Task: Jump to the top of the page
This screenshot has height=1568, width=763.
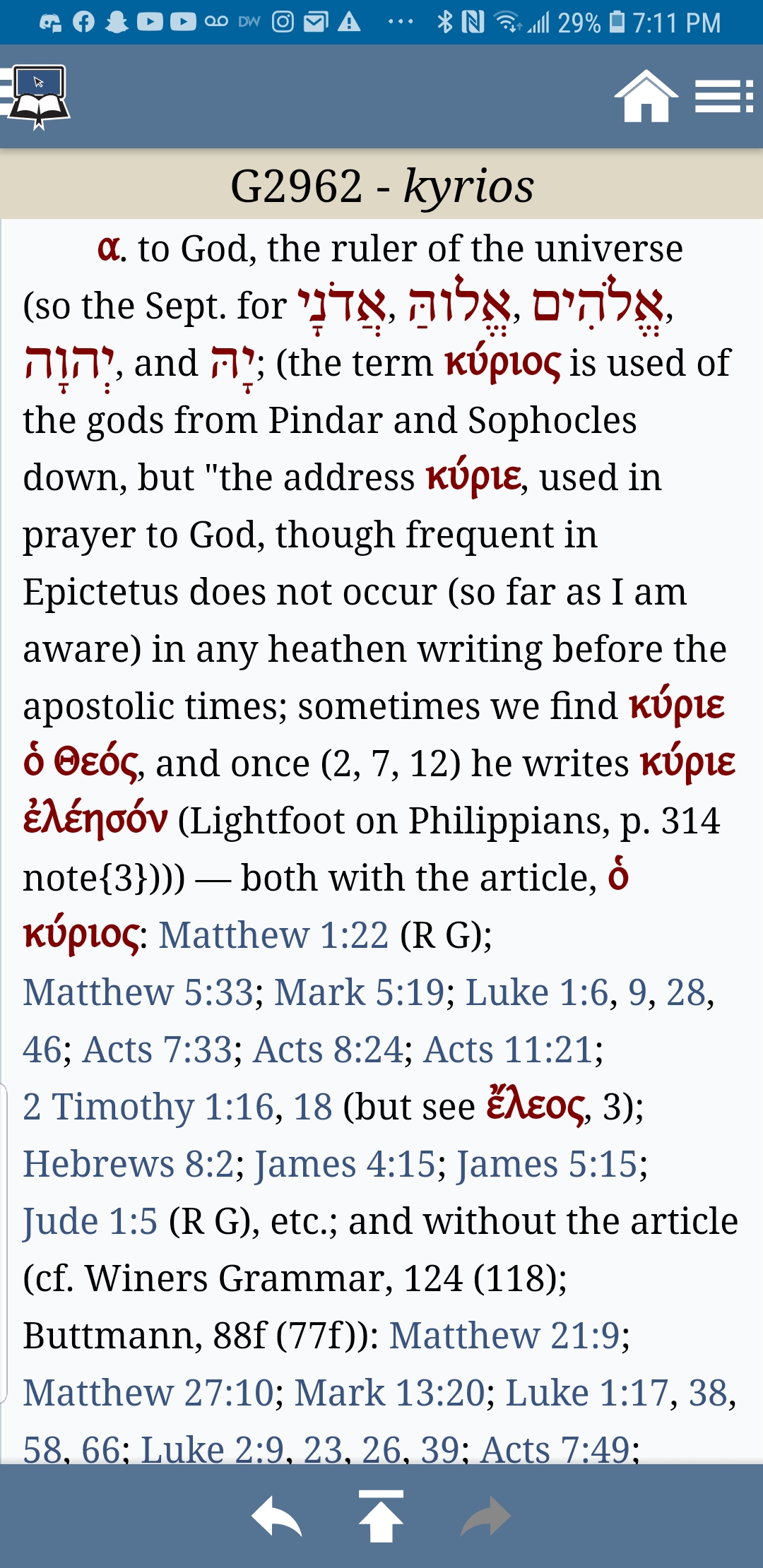Action: [381, 1516]
